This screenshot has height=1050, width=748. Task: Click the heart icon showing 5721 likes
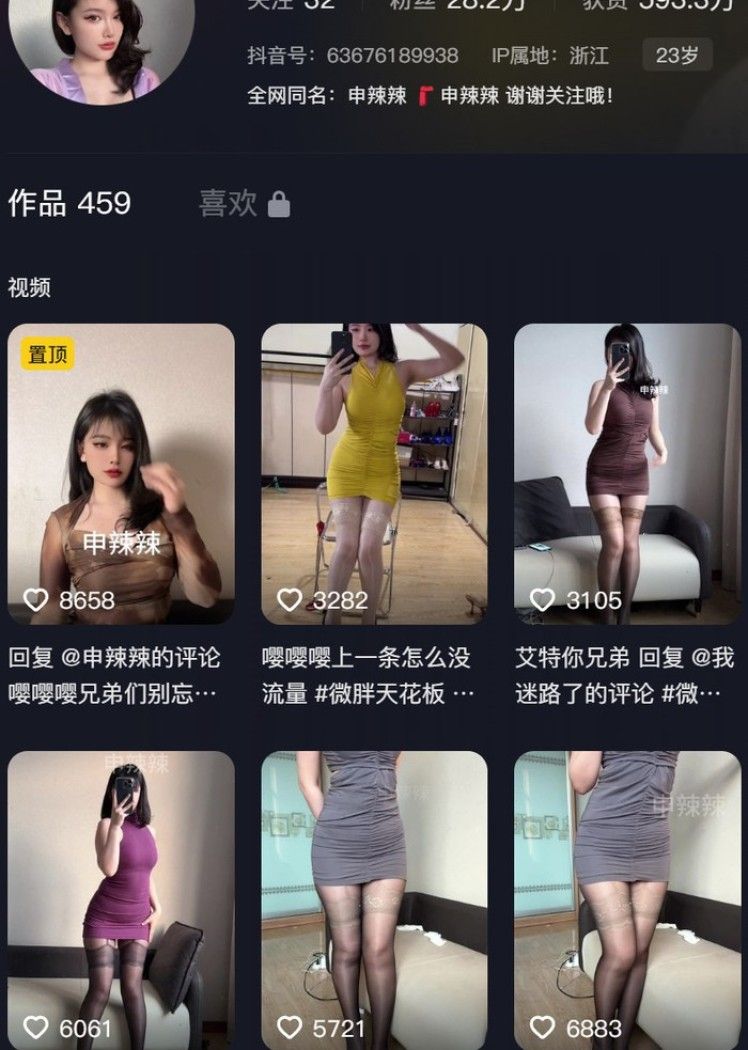289,1025
